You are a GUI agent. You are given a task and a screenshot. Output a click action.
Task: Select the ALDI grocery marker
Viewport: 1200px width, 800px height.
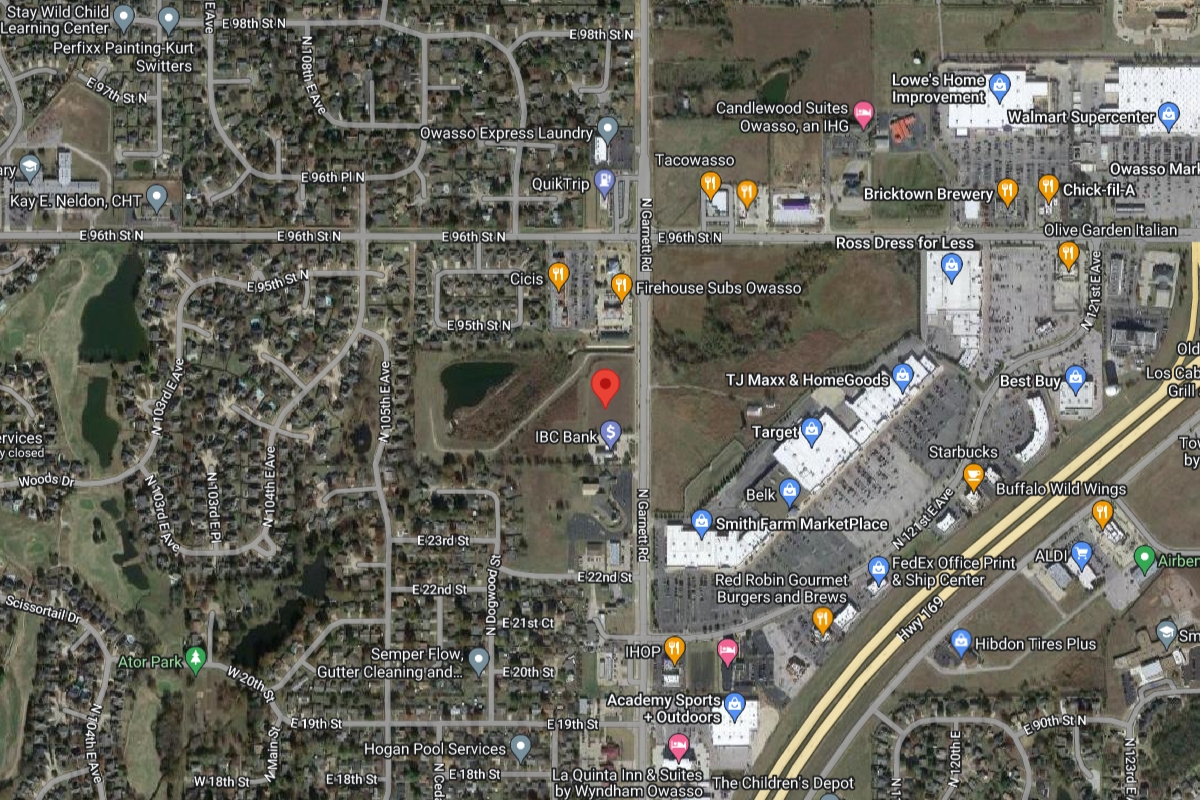point(1081,553)
